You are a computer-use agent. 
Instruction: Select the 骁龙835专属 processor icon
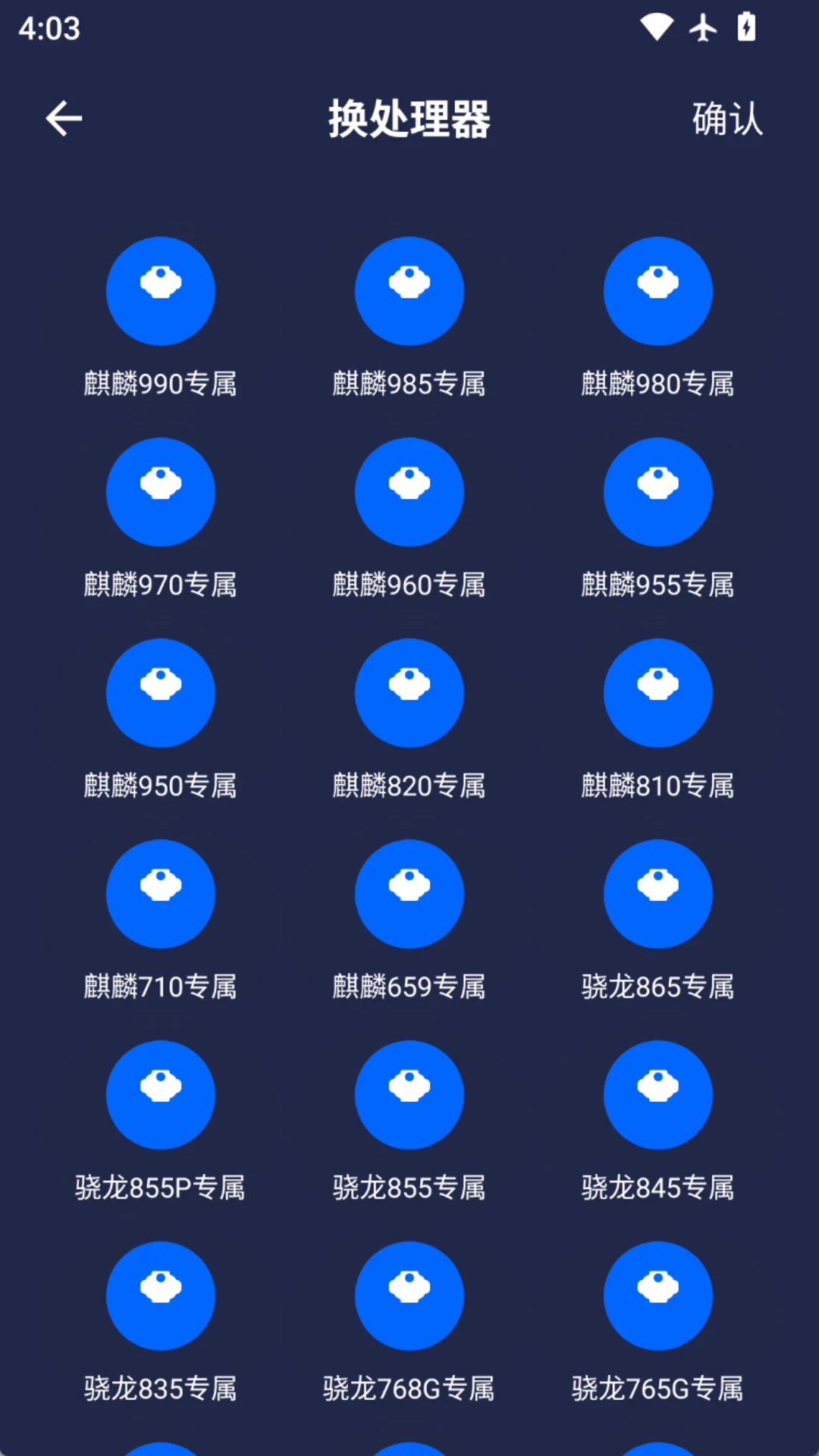click(160, 1297)
